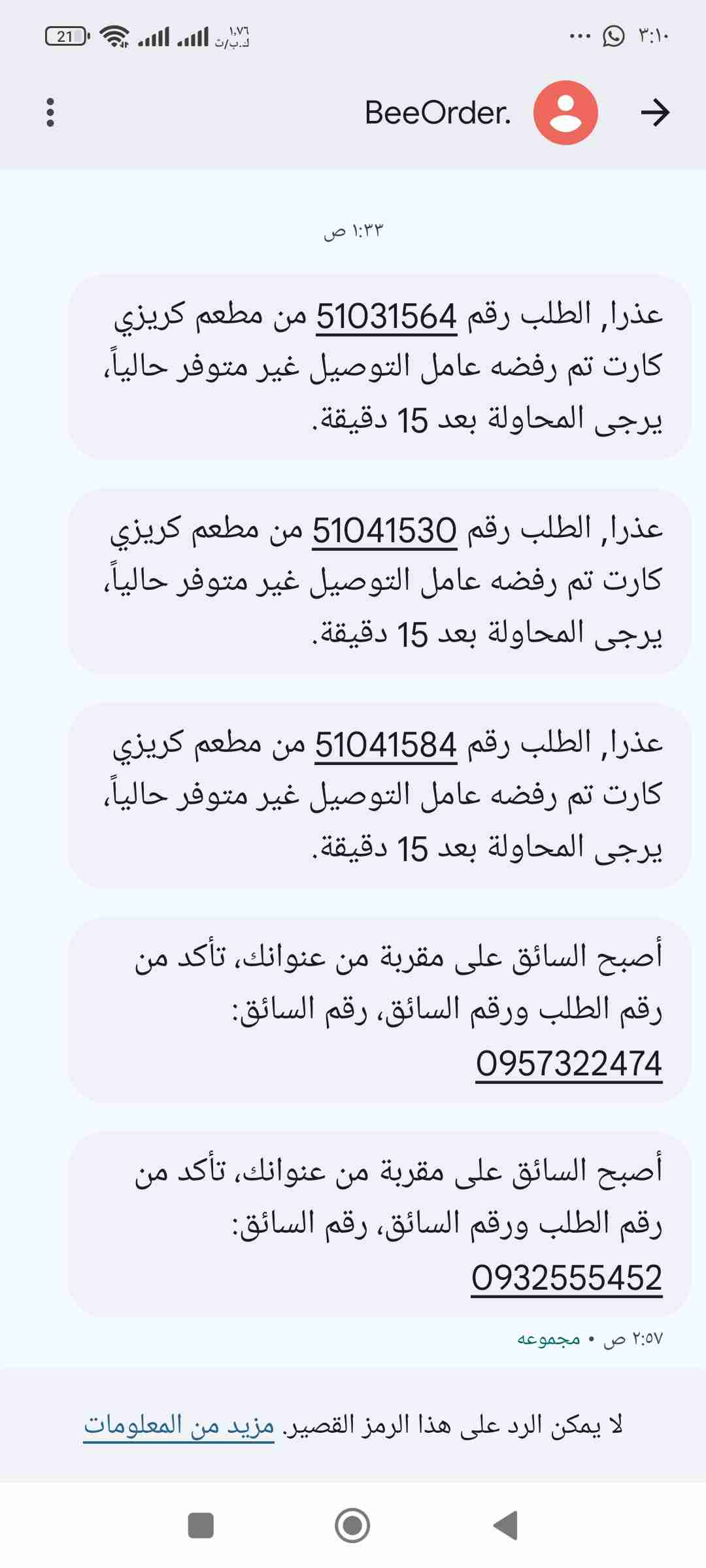706x1568 pixels.
Task: Call the driver number 0957322474
Action: [569, 1064]
